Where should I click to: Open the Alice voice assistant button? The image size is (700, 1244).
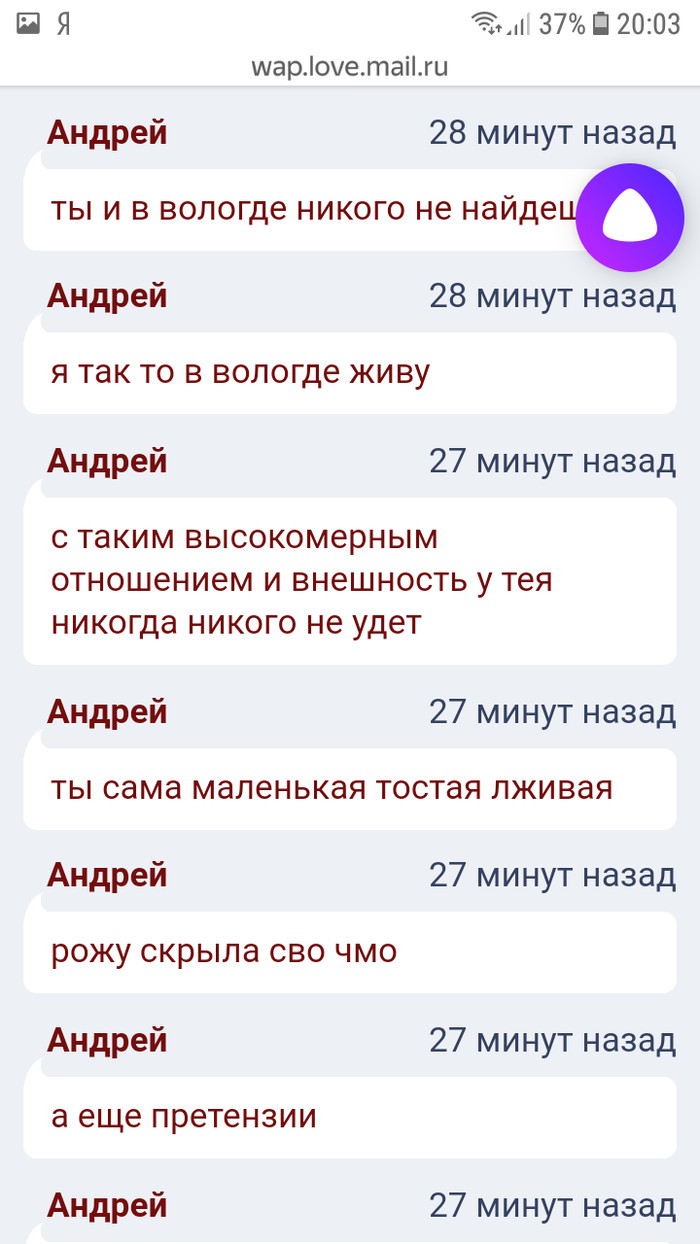629,217
